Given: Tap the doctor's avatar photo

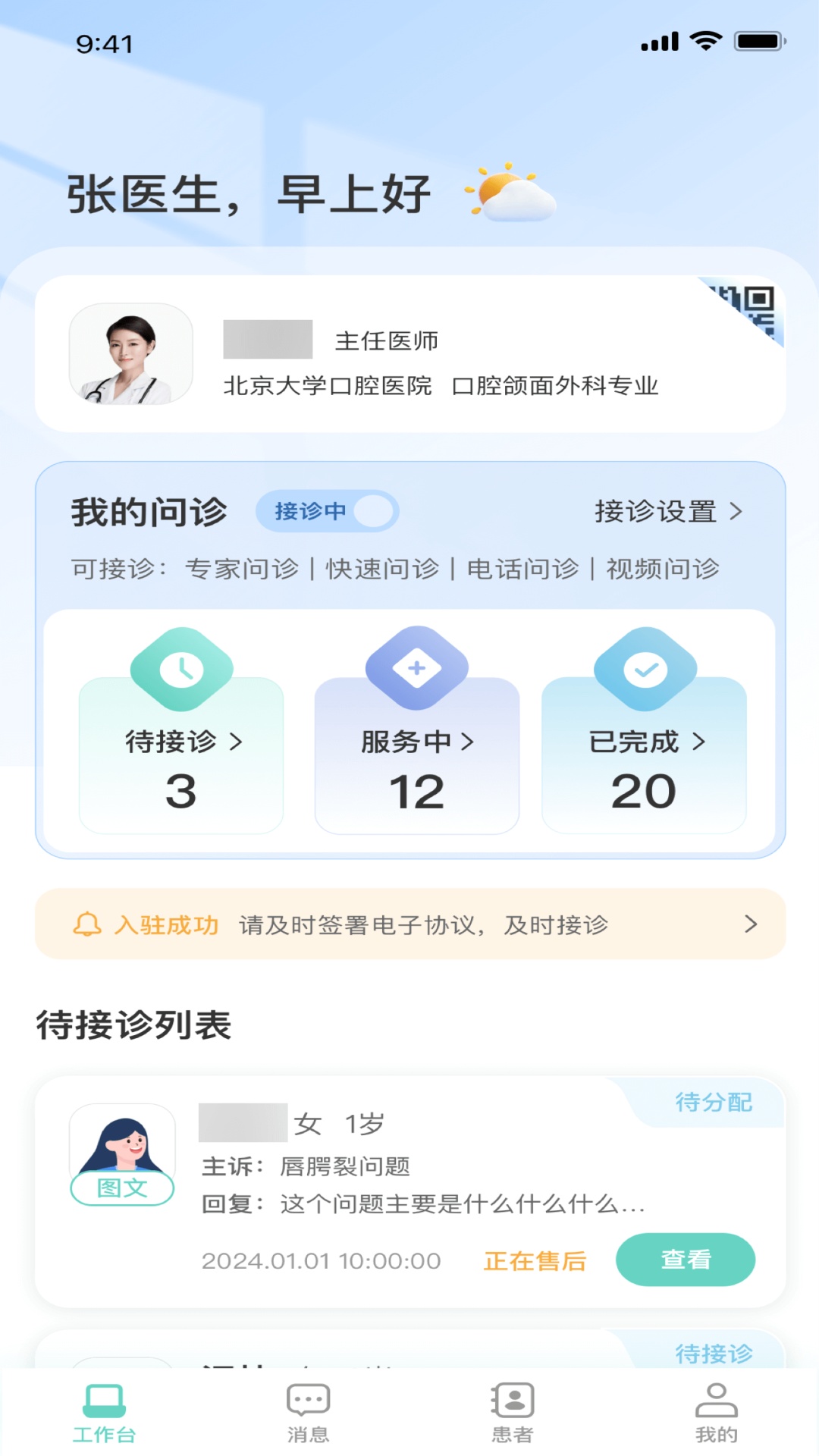Looking at the screenshot, I should [x=130, y=355].
